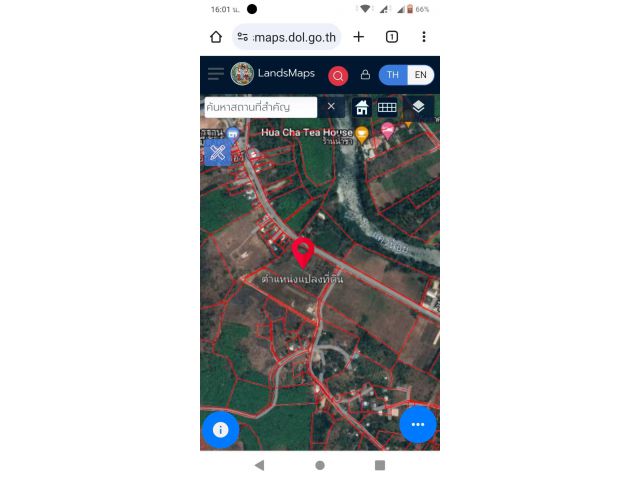This screenshot has width=640, height=480.
Task: Open the map layers selector
Action: click(418, 107)
